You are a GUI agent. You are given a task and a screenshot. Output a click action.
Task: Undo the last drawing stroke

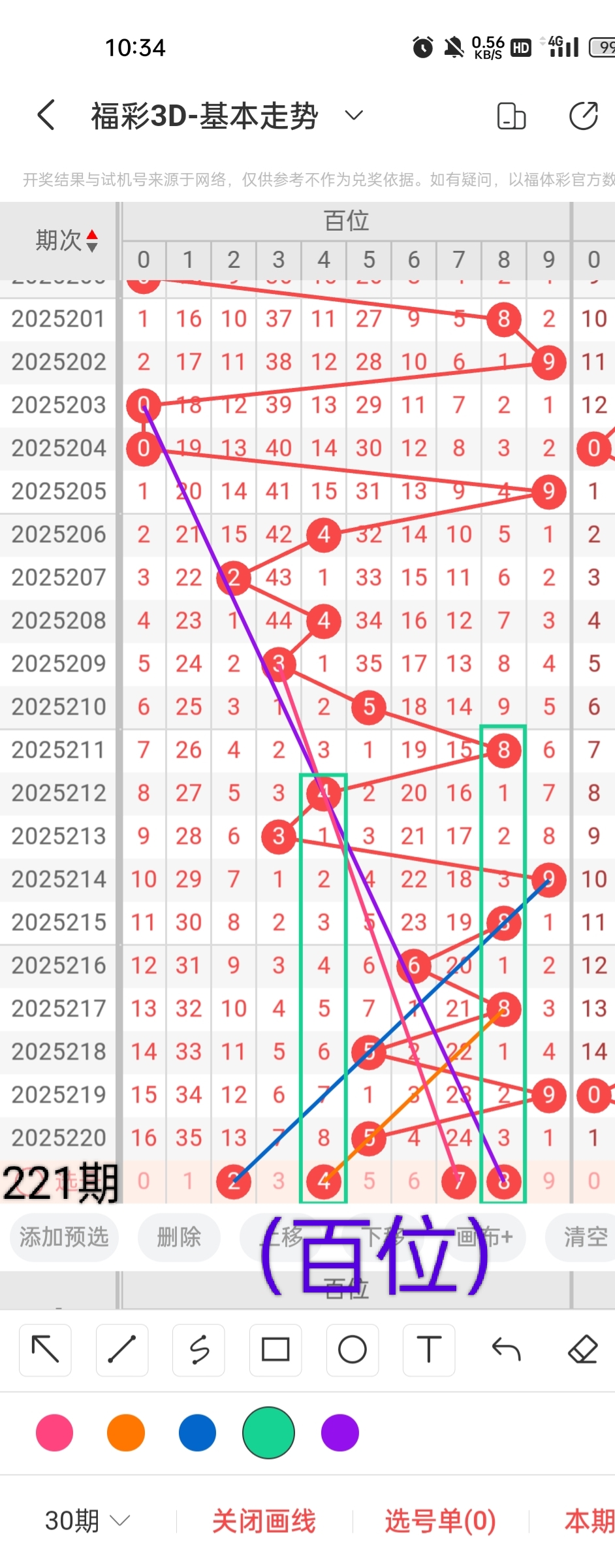pos(506,1350)
